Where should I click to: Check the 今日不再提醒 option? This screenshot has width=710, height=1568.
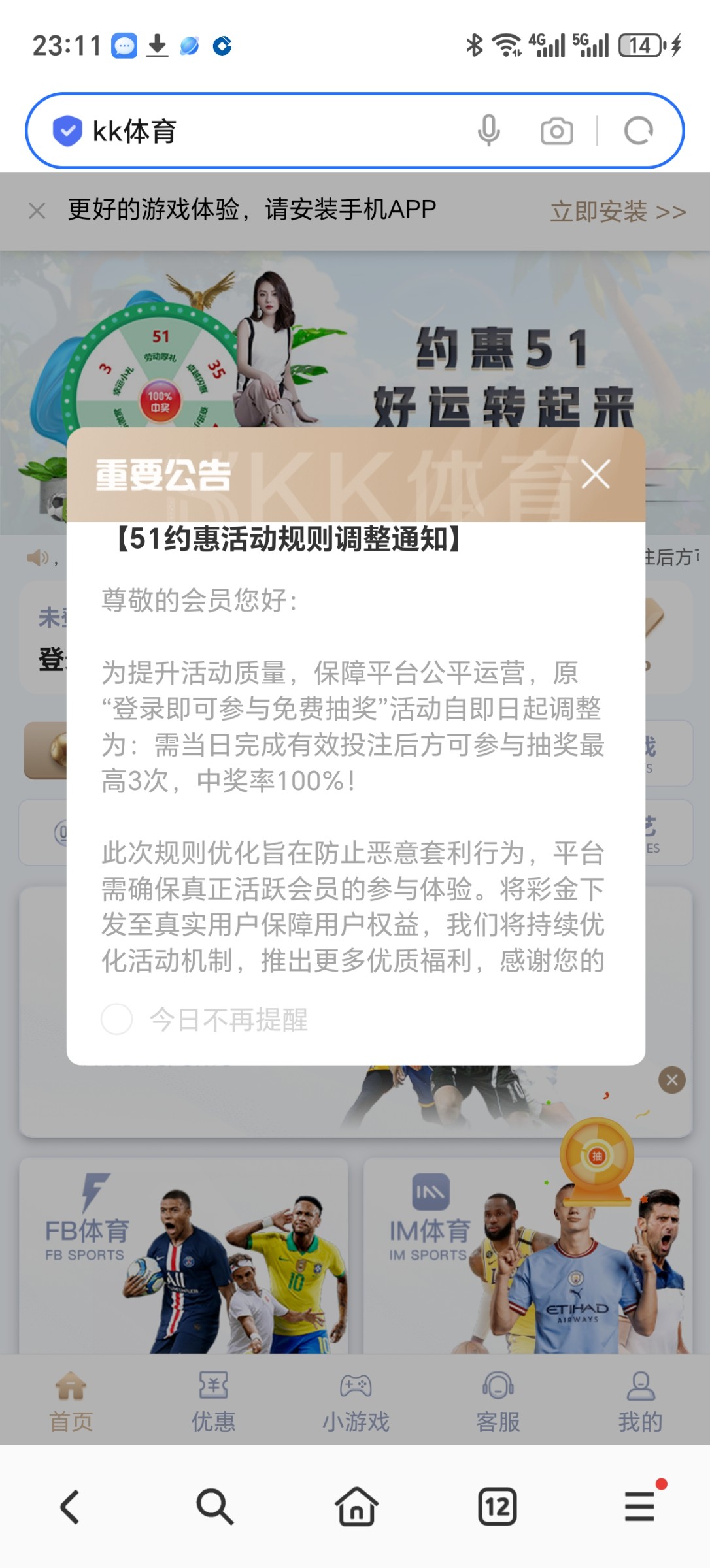tap(117, 1019)
